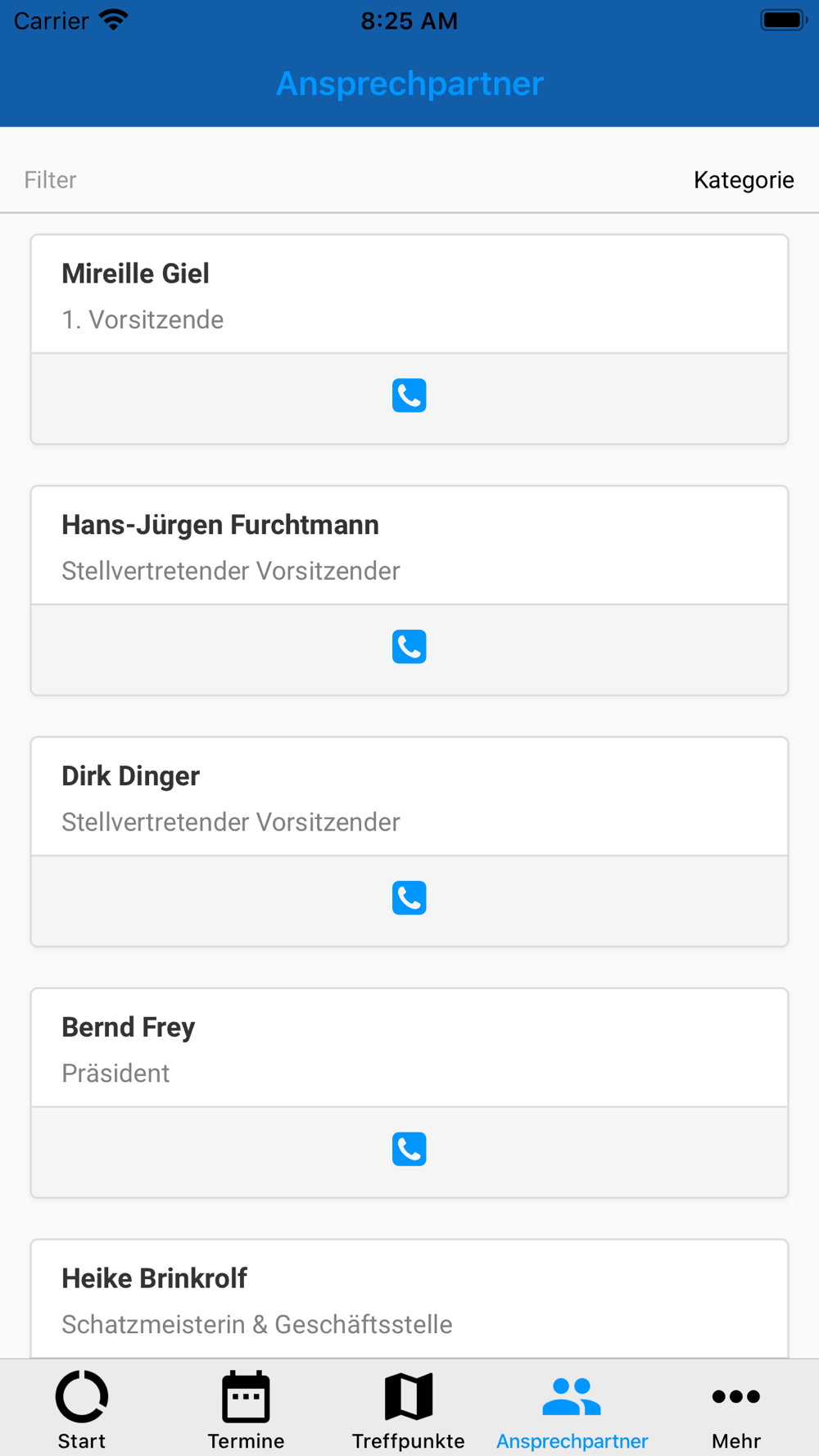819x1456 pixels.
Task: Select the Ansprechpartner tab
Action: click(x=572, y=1410)
